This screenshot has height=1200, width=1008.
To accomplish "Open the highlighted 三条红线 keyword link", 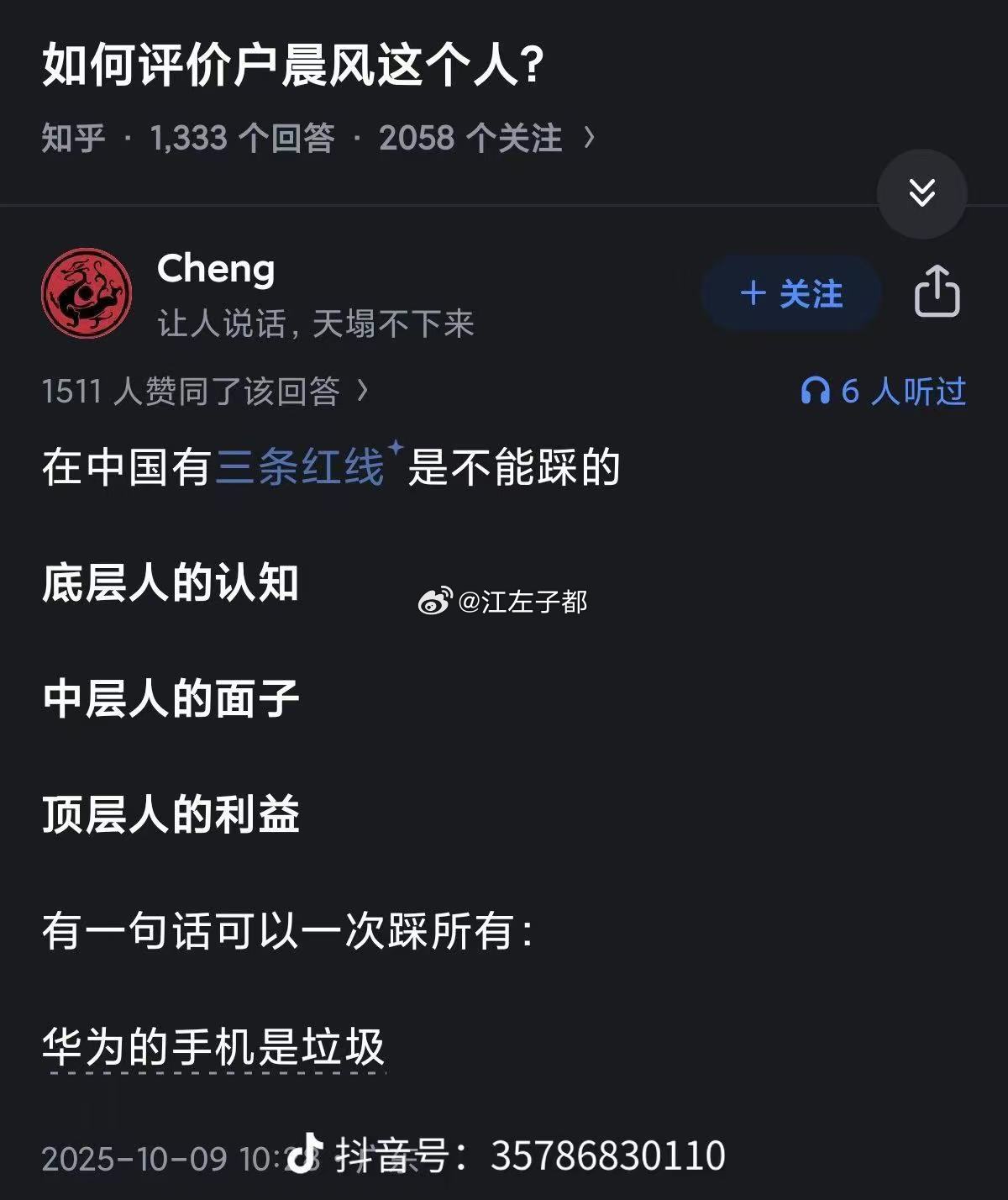I will (300, 467).
